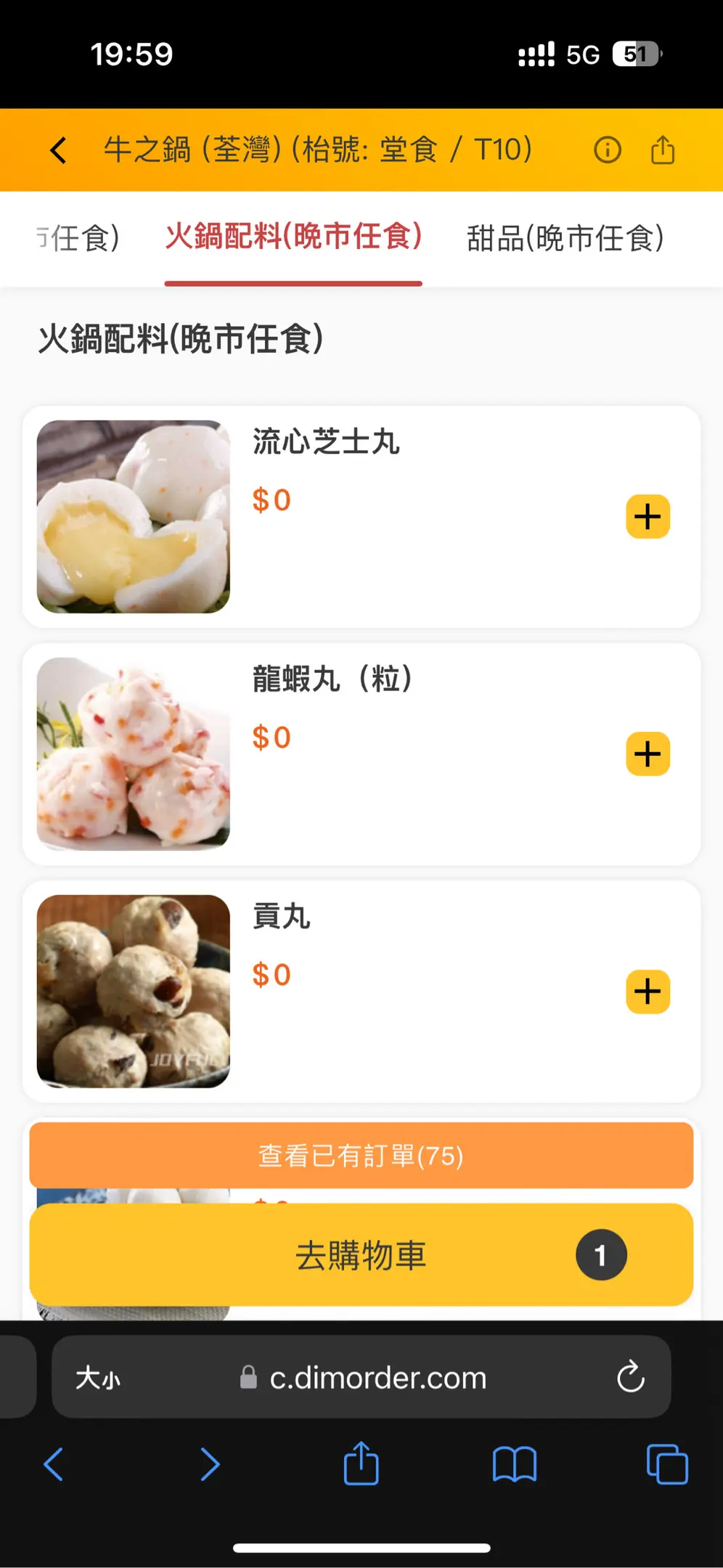The image size is (723, 1568).
Task: Share this ordering page from the header
Action: pyautogui.click(x=662, y=150)
